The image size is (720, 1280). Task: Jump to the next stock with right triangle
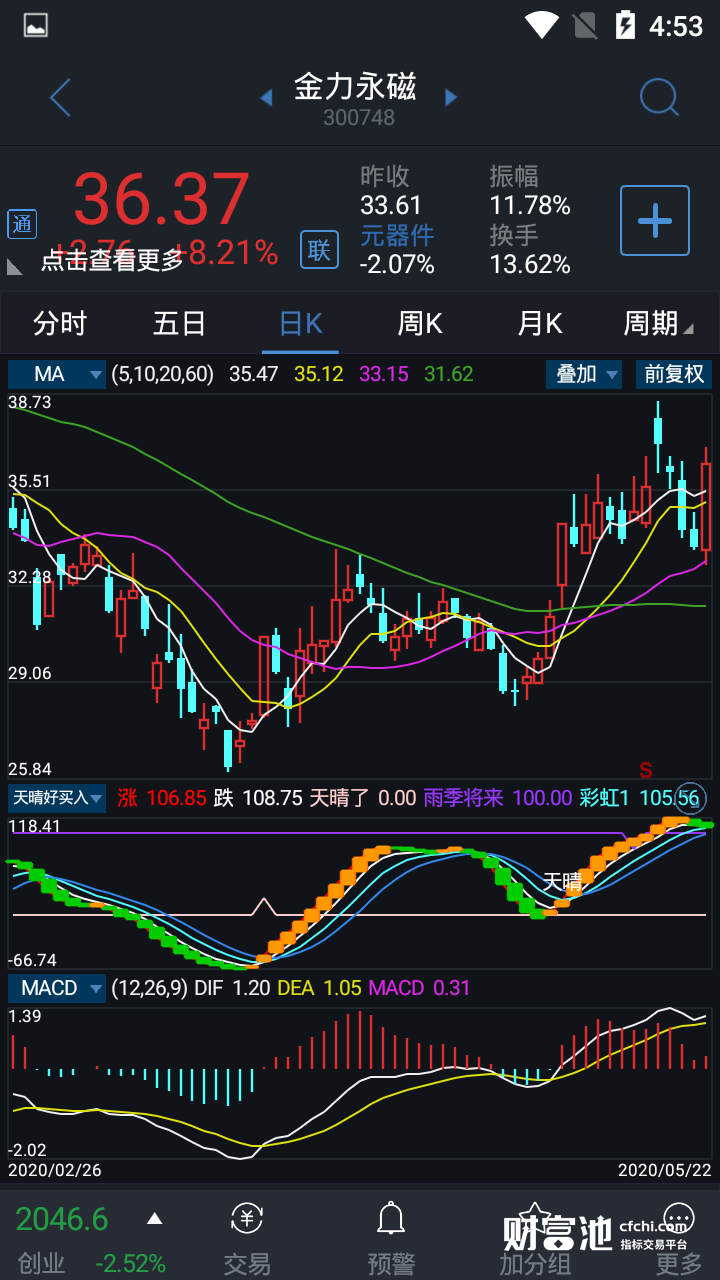(451, 97)
